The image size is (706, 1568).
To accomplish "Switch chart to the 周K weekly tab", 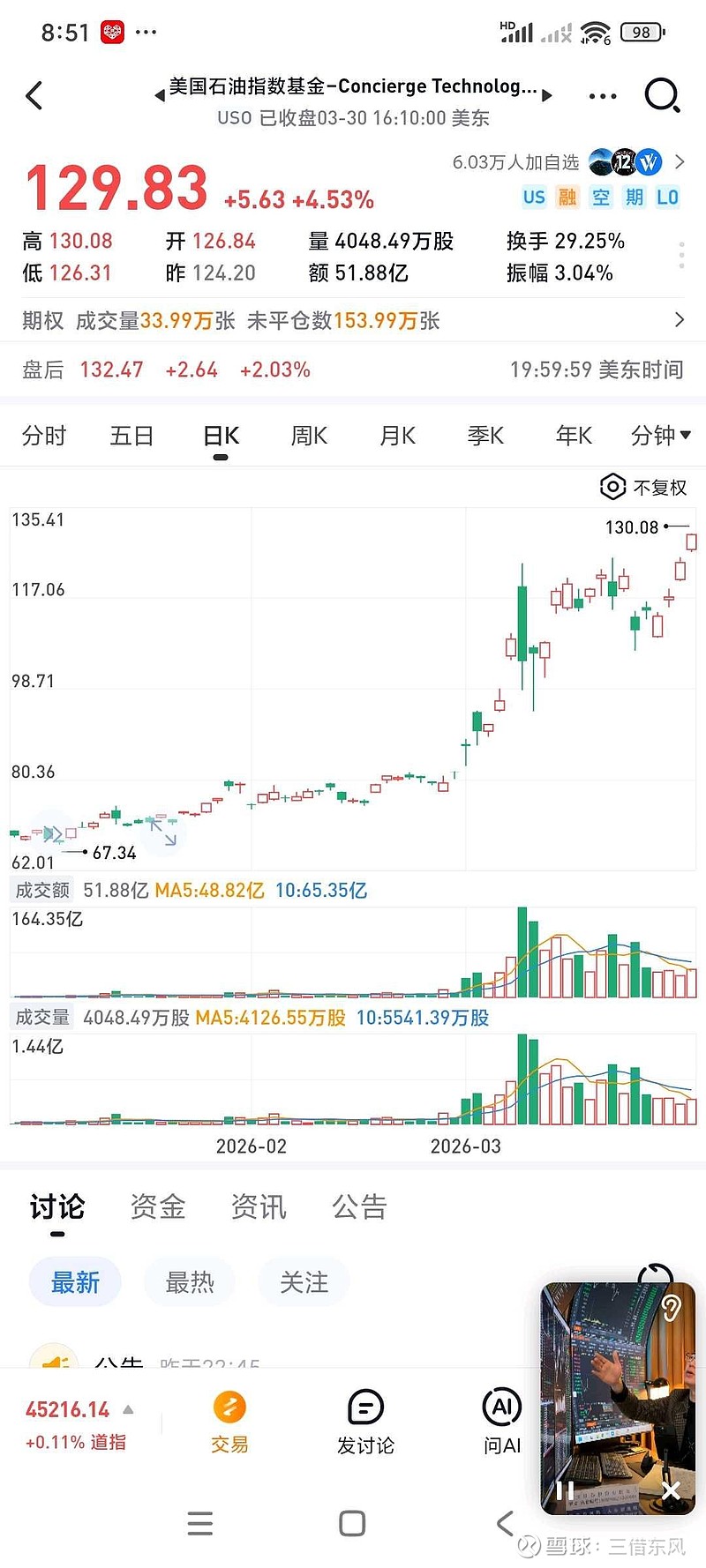I will (x=308, y=436).
